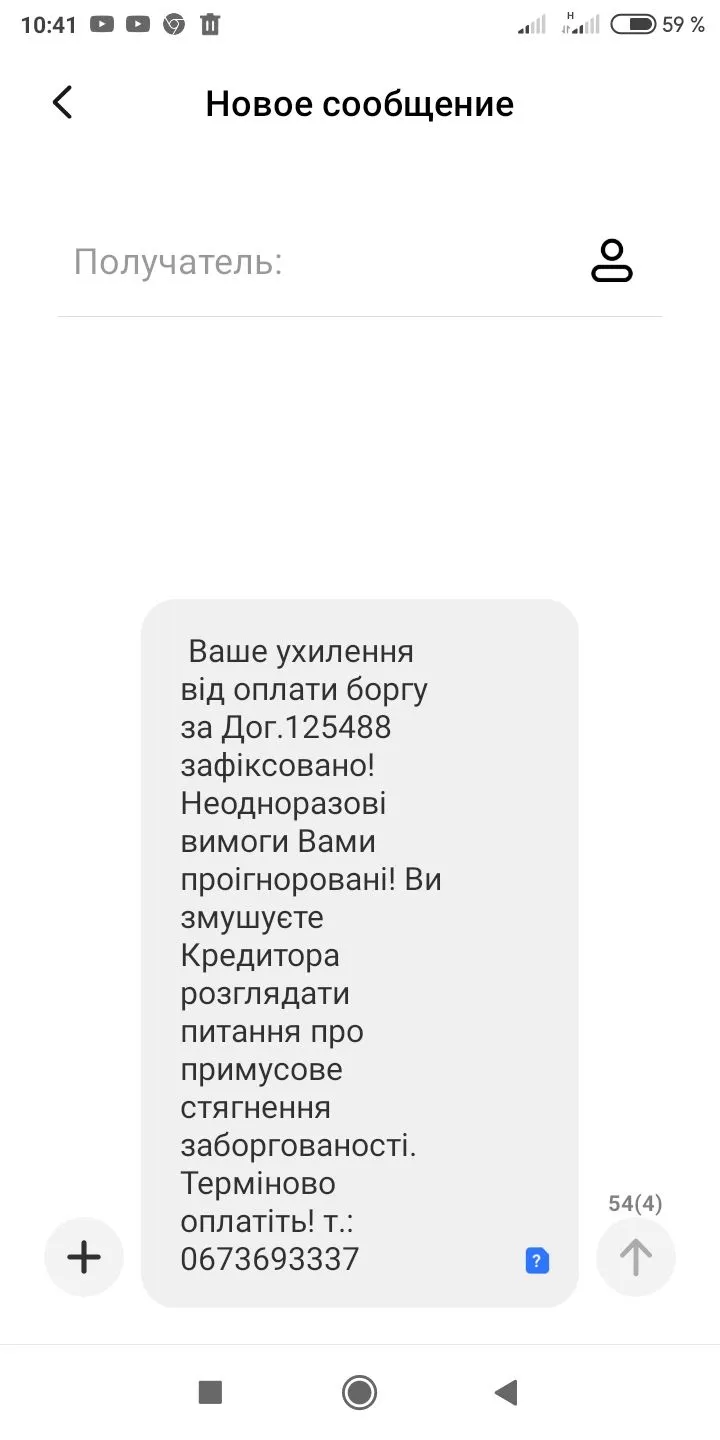Open the contact picker icon
The width and height of the screenshot is (720, 1440).
pos(612,262)
